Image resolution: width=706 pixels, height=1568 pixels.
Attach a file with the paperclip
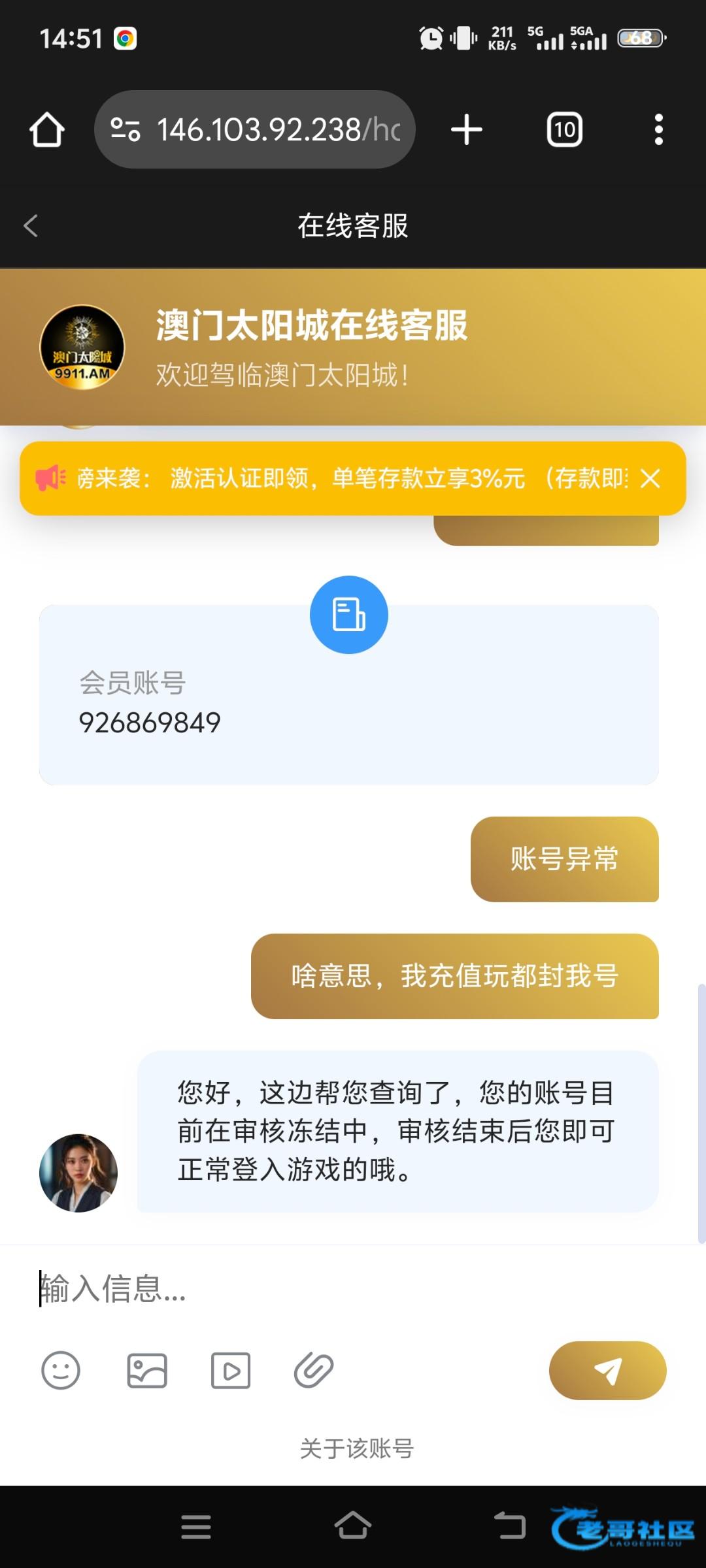[314, 1370]
